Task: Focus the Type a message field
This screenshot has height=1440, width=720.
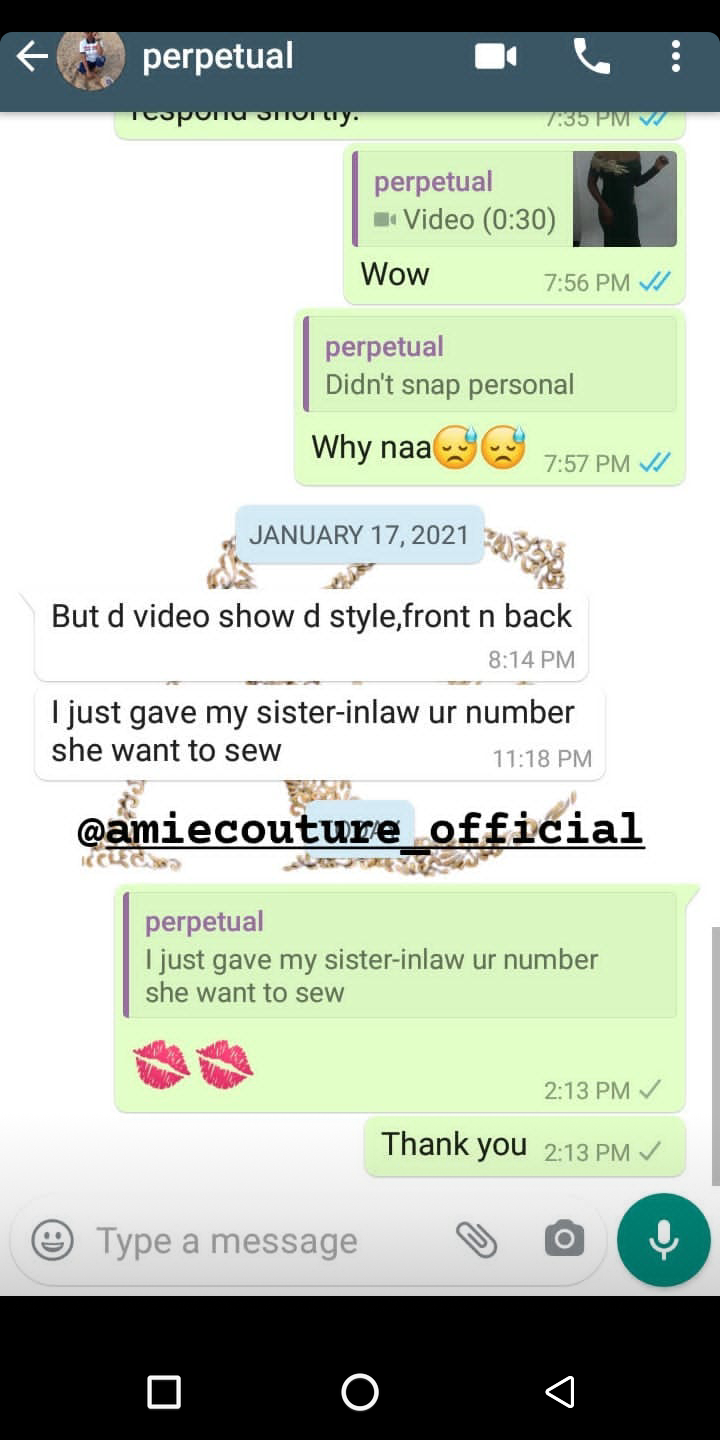Action: (260, 1241)
